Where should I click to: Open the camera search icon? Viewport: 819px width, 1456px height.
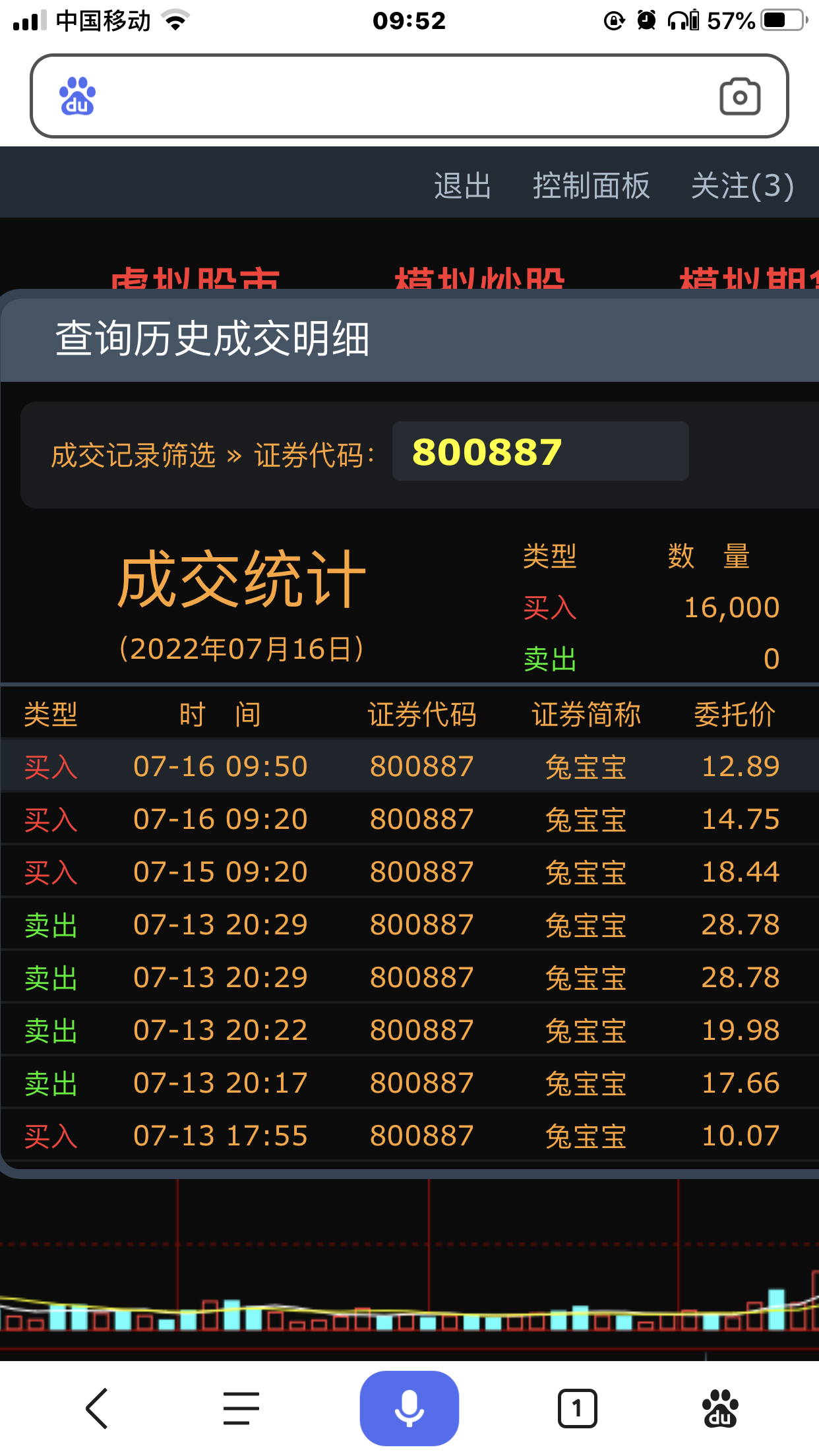tap(740, 96)
